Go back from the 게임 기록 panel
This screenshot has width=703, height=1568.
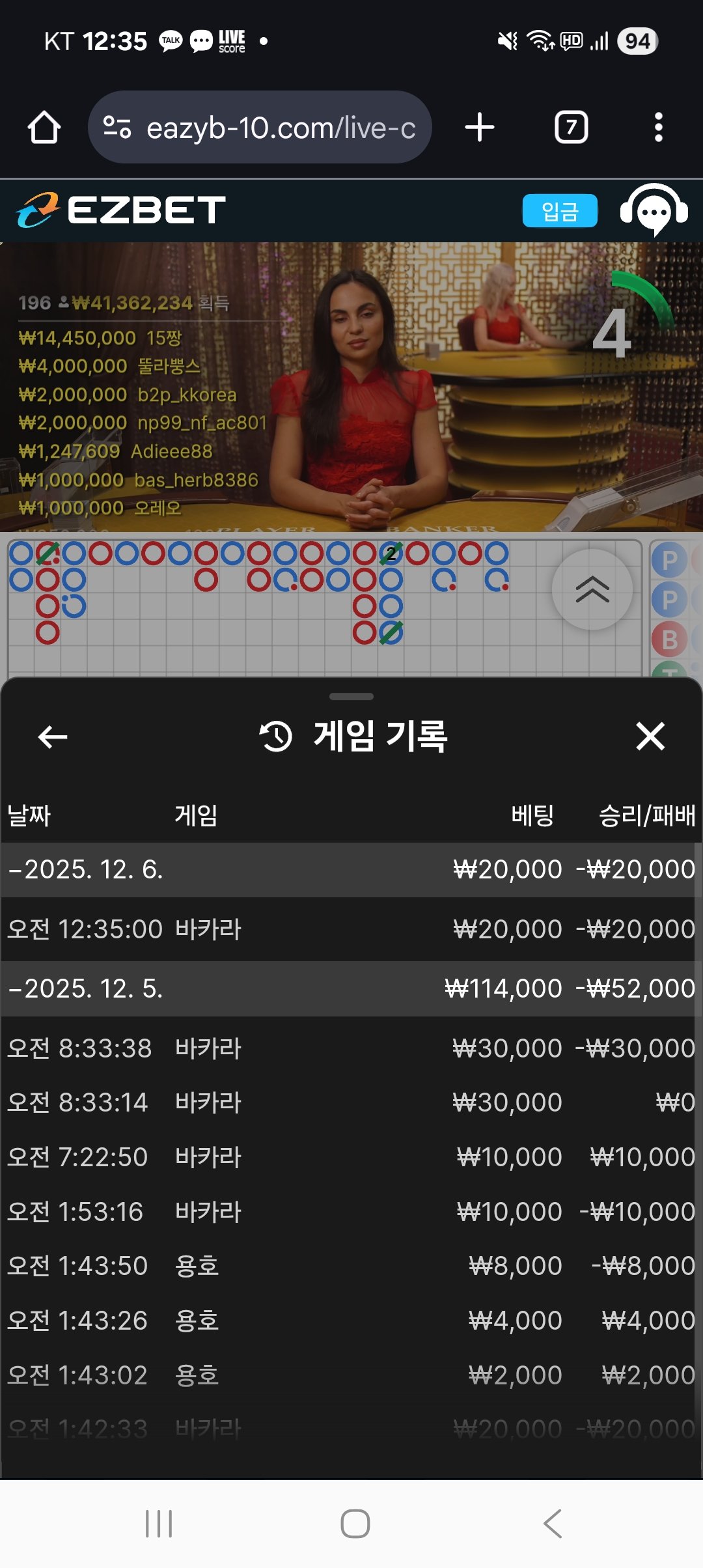[53, 737]
